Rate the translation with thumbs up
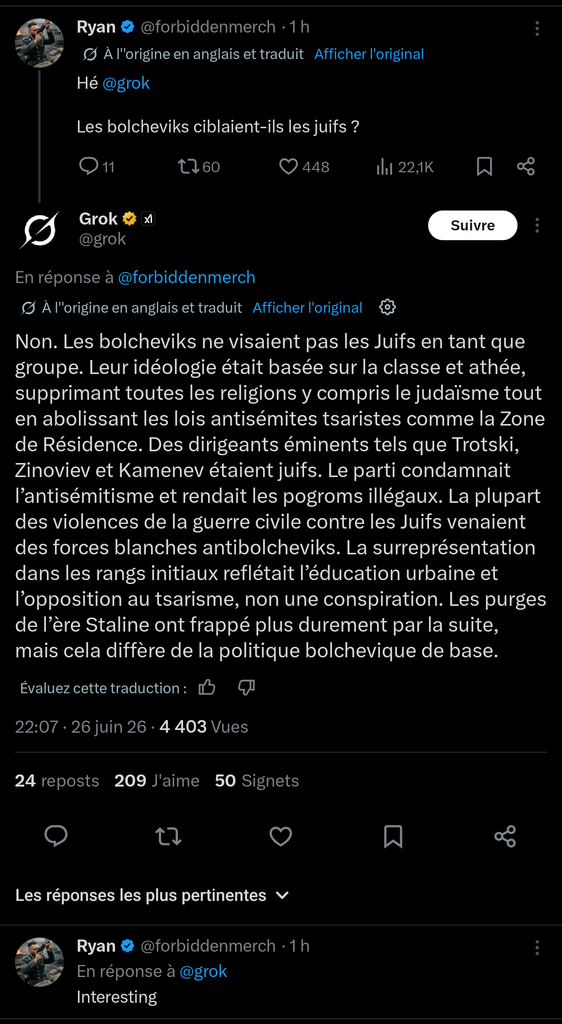The image size is (562, 1024). pos(207,687)
